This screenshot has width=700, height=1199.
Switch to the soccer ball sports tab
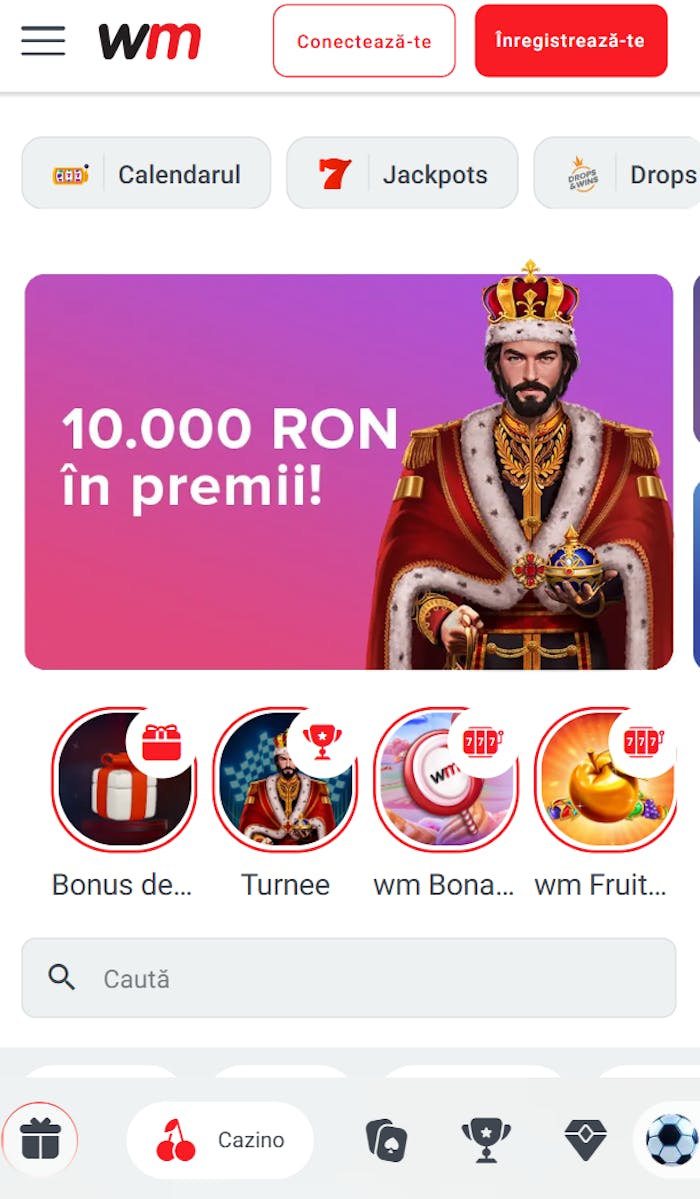(x=671, y=1140)
